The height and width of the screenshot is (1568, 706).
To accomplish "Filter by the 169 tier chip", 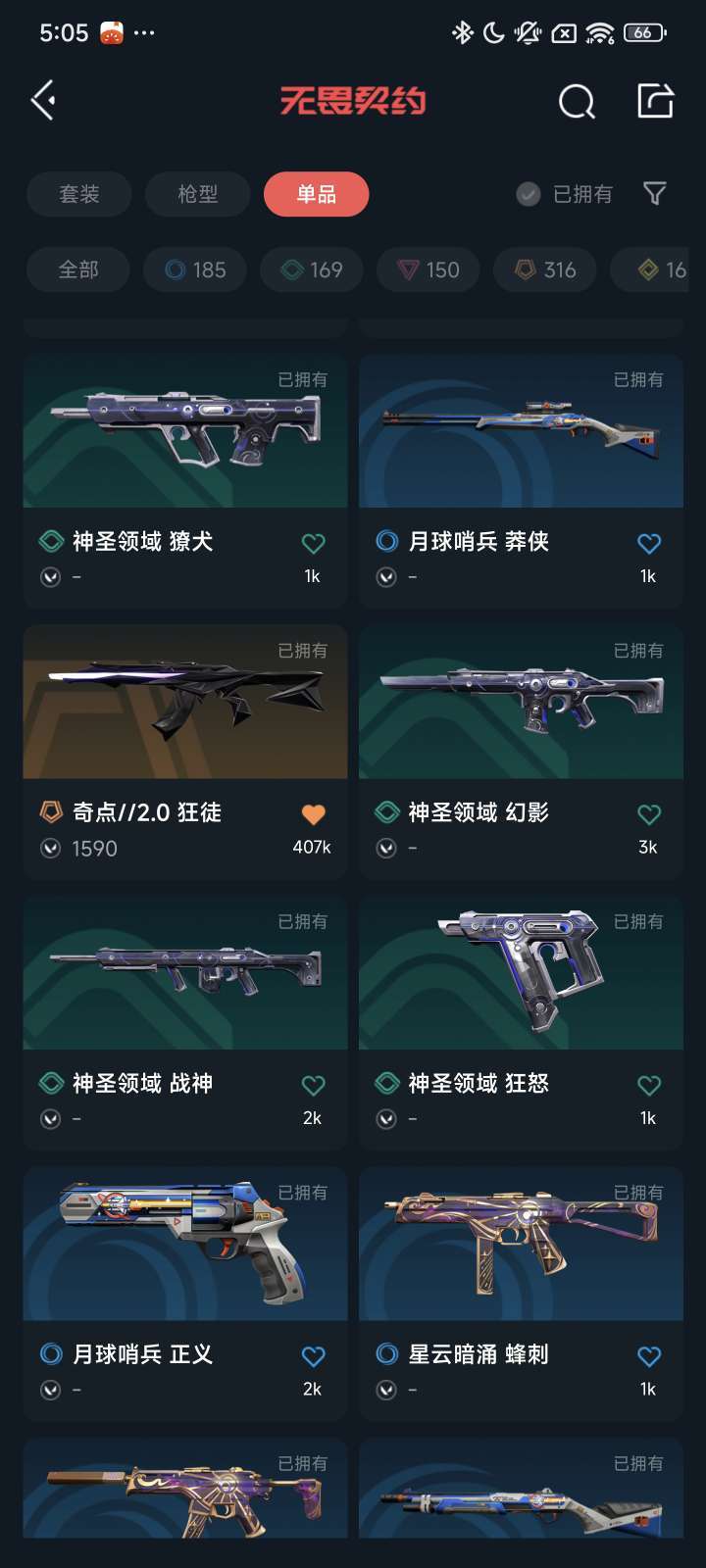I will [312, 269].
